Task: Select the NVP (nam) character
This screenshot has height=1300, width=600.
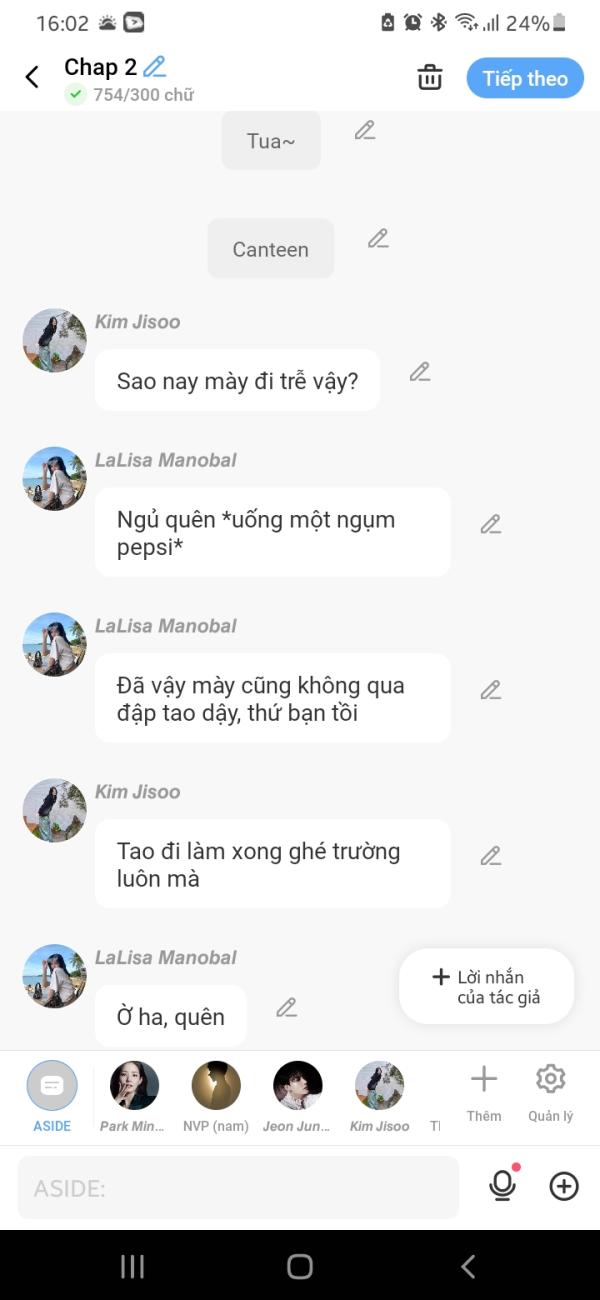Action: click(x=216, y=1096)
